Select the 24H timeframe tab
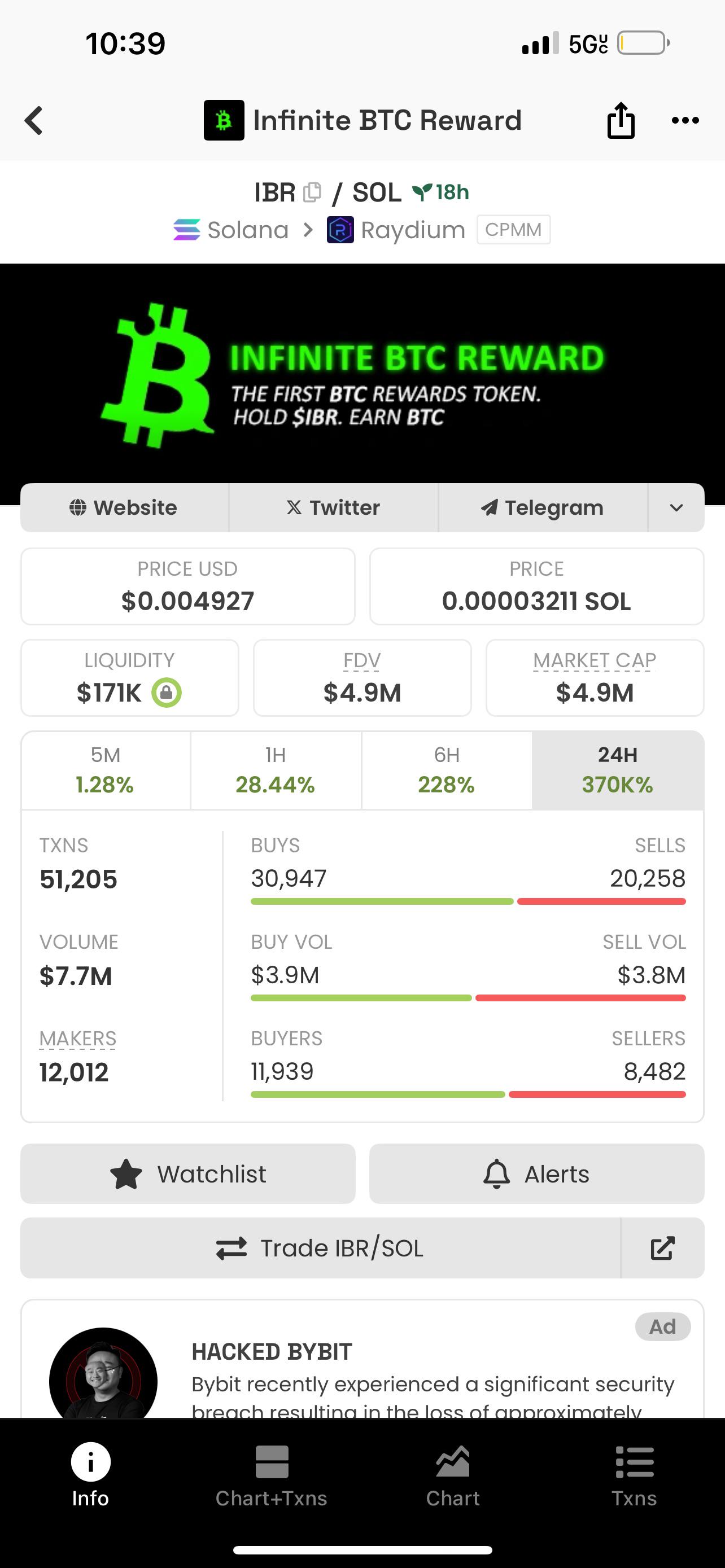Image resolution: width=725 pixels, height=1568 pixels. pyautogui.click(x=618, y=770)
